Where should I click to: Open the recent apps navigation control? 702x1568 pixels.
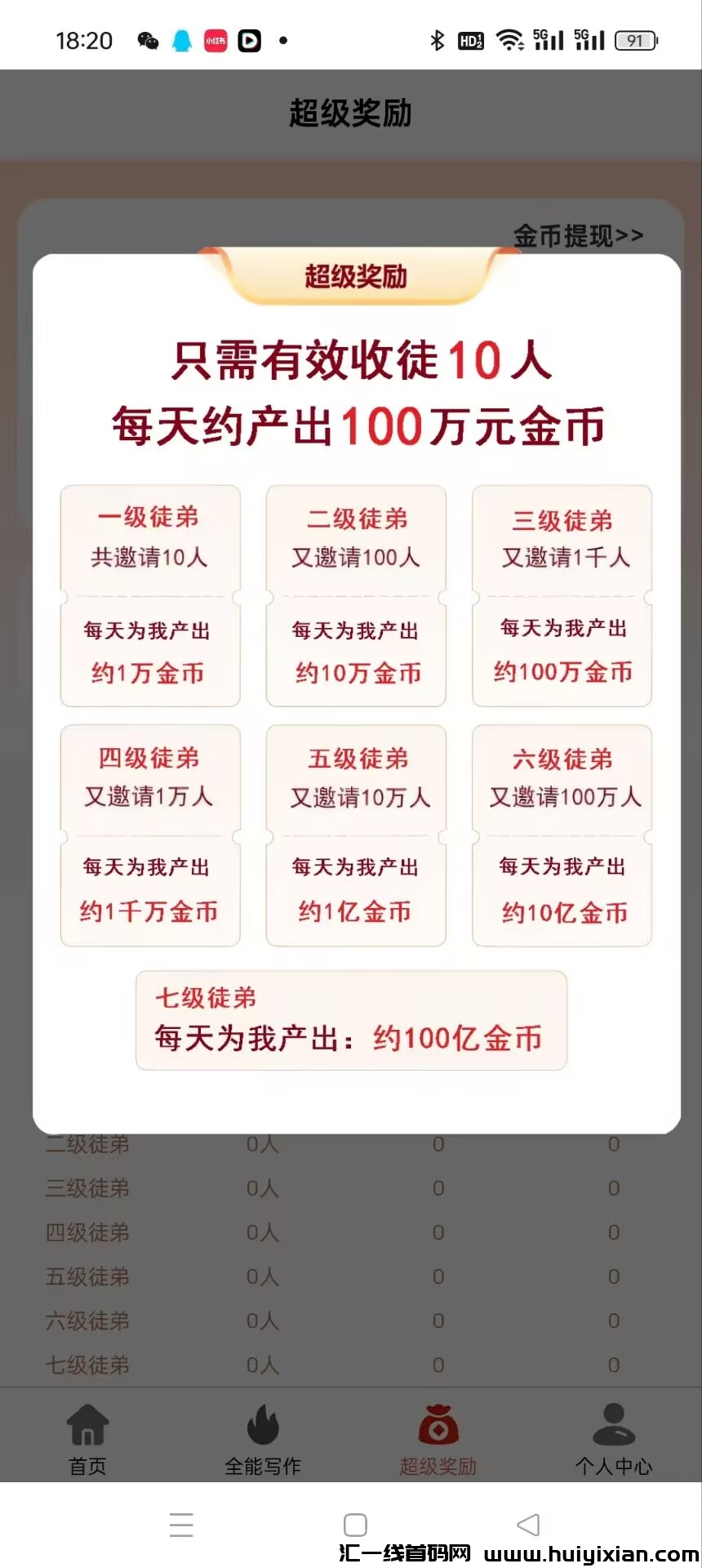pyautogui.click(x=181, y=1524)
